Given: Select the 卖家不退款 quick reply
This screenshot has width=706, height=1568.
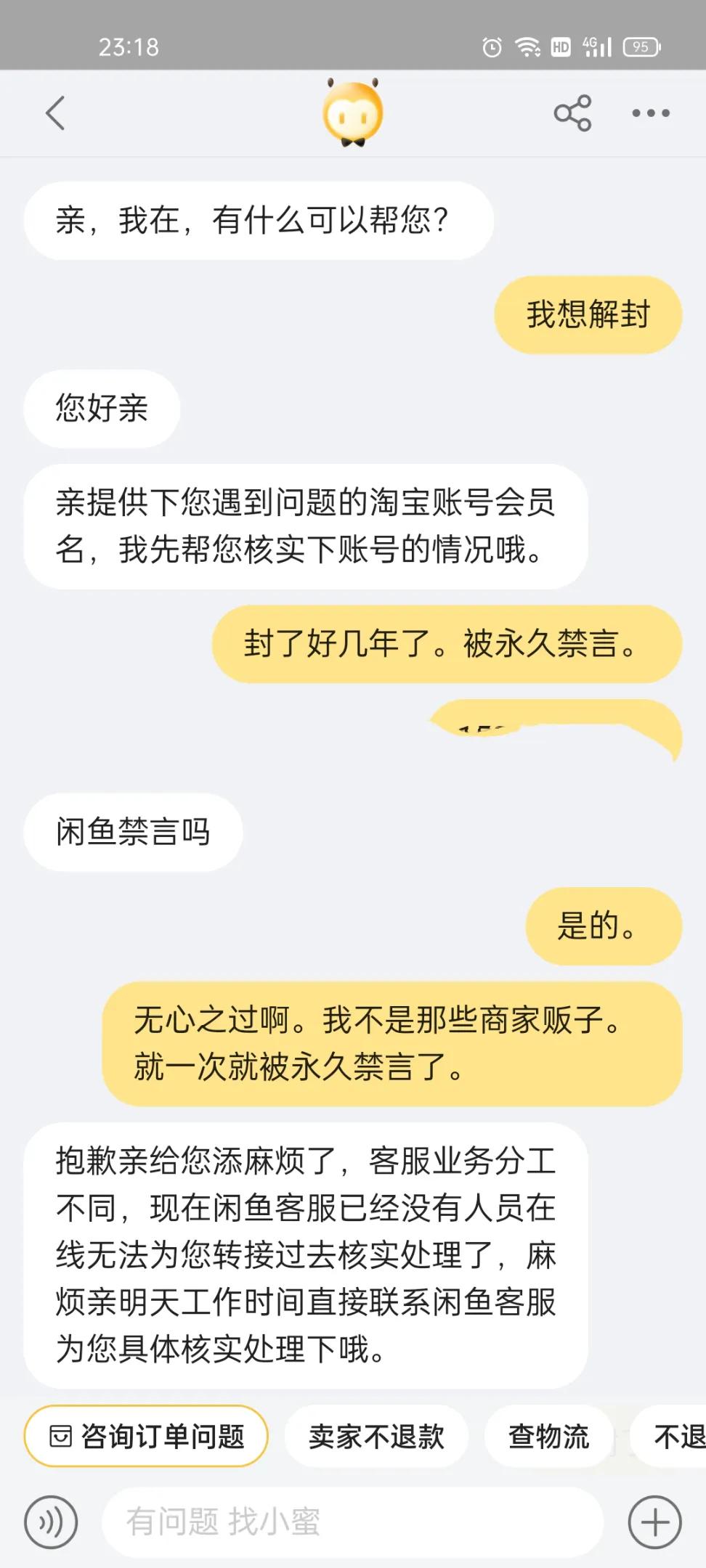Looking at the screenshot, I should coord(376,1436).
